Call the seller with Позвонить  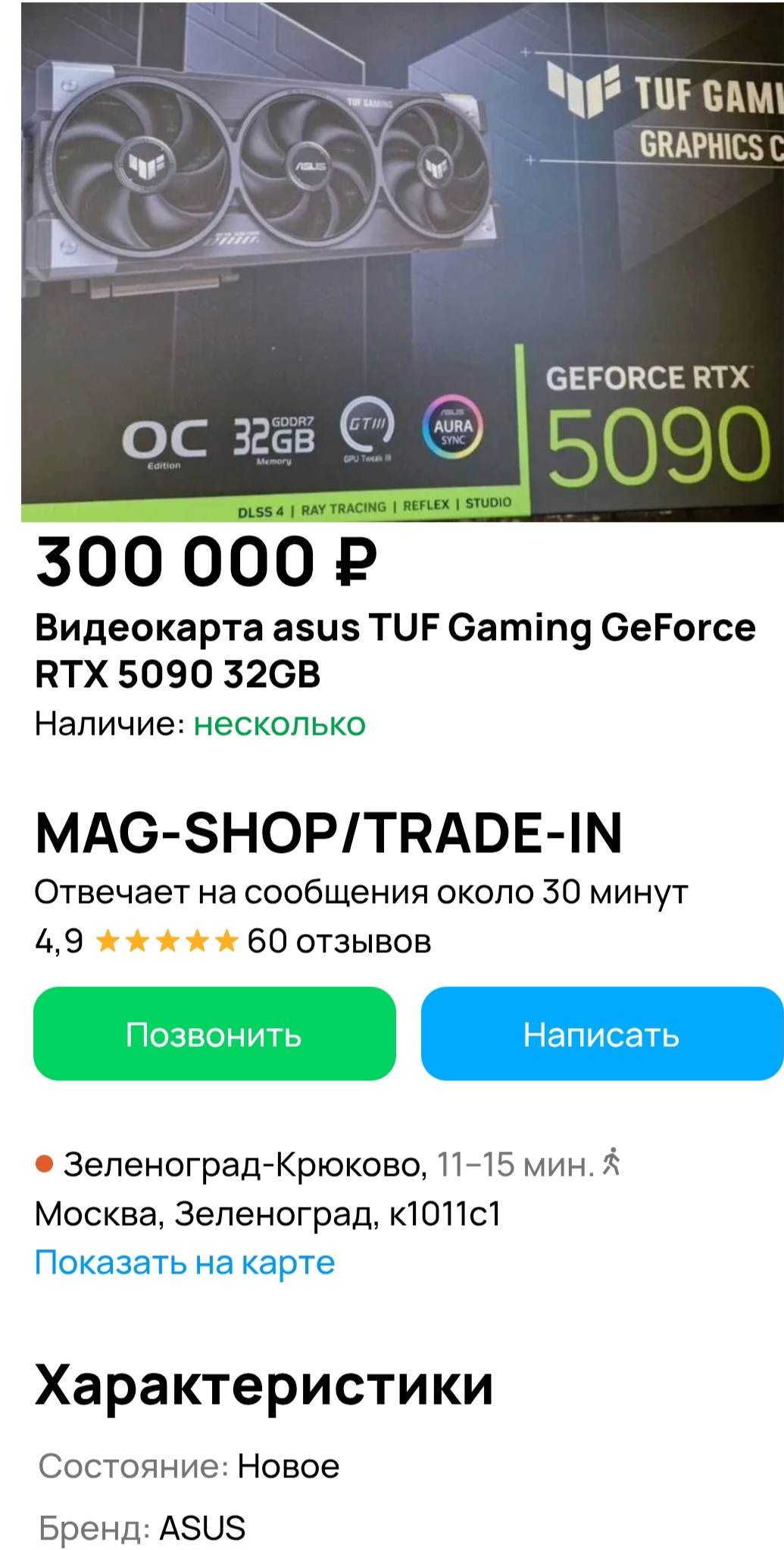[x=214, y=1033]
